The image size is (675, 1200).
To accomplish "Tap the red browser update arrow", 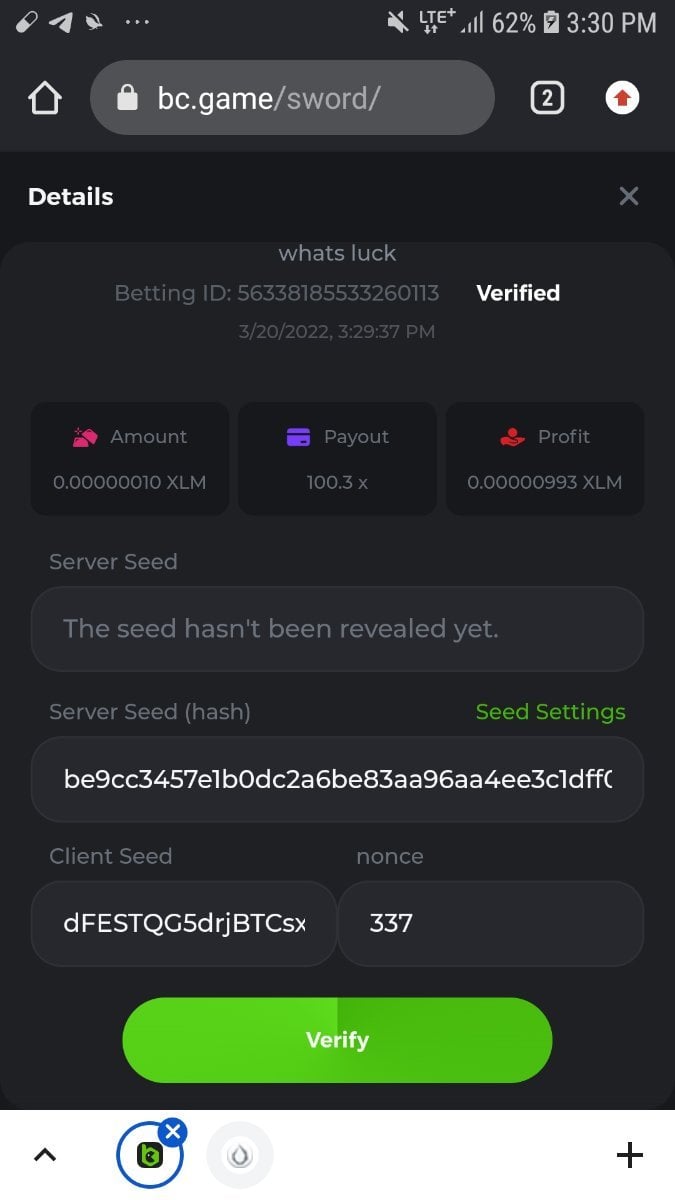I will pyautogui.click(x=622, y=98).
